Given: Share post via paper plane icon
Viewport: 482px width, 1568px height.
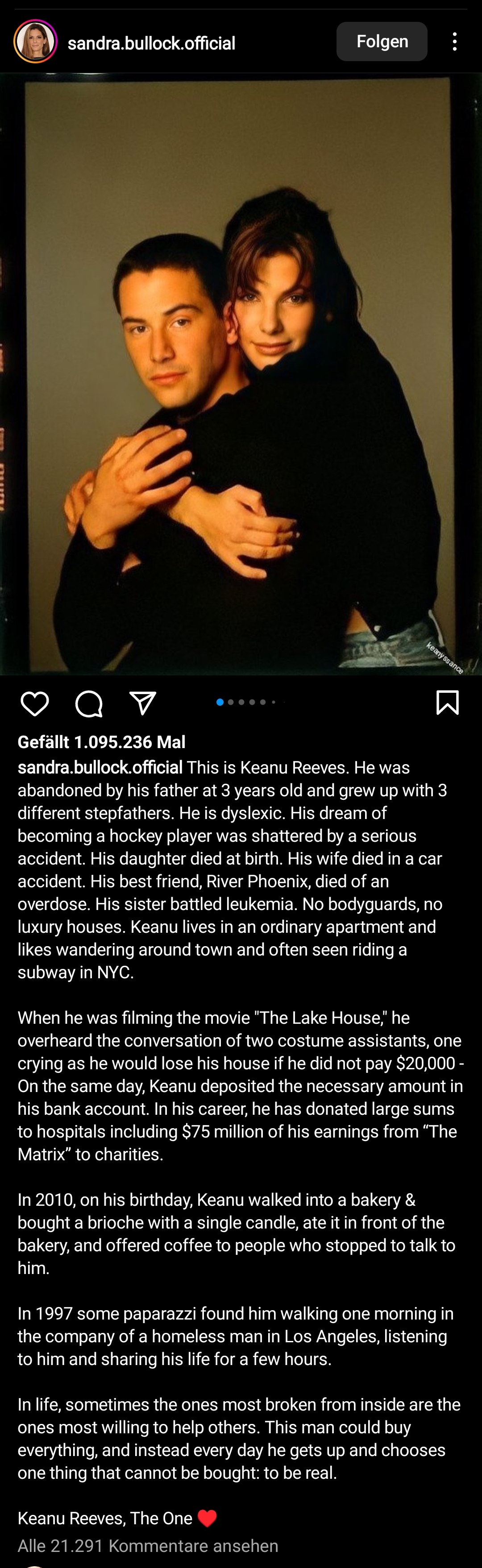Looking at the screenshot, I should [x=143, y=703].
